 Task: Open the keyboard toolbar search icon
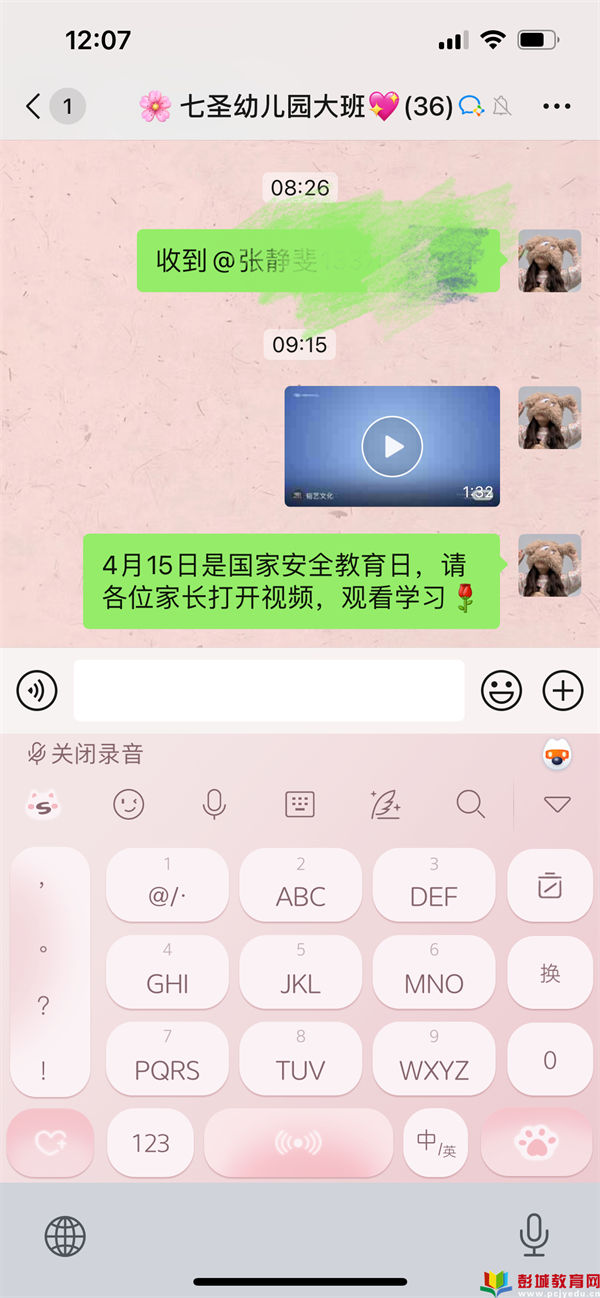470,804
